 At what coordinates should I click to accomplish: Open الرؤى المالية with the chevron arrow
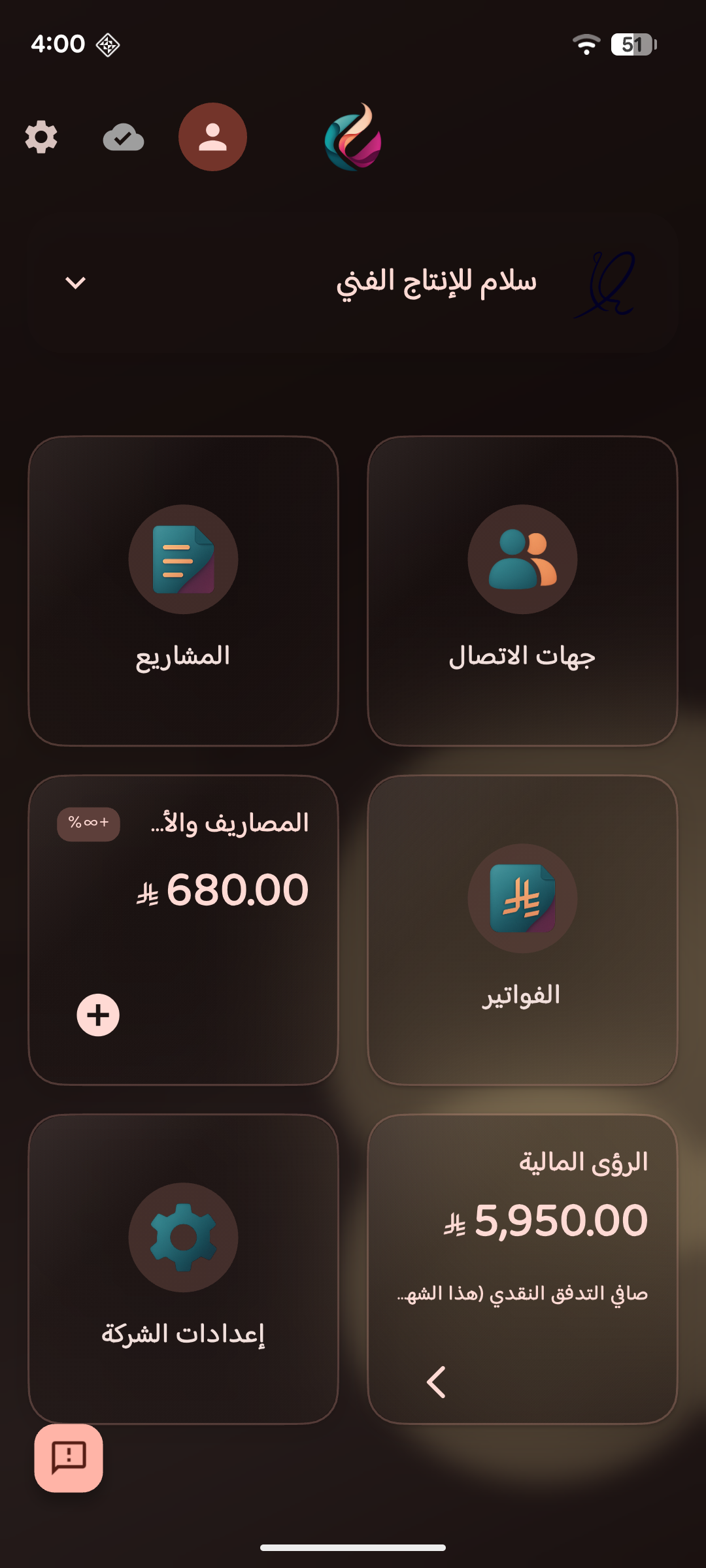[436, 1382]
